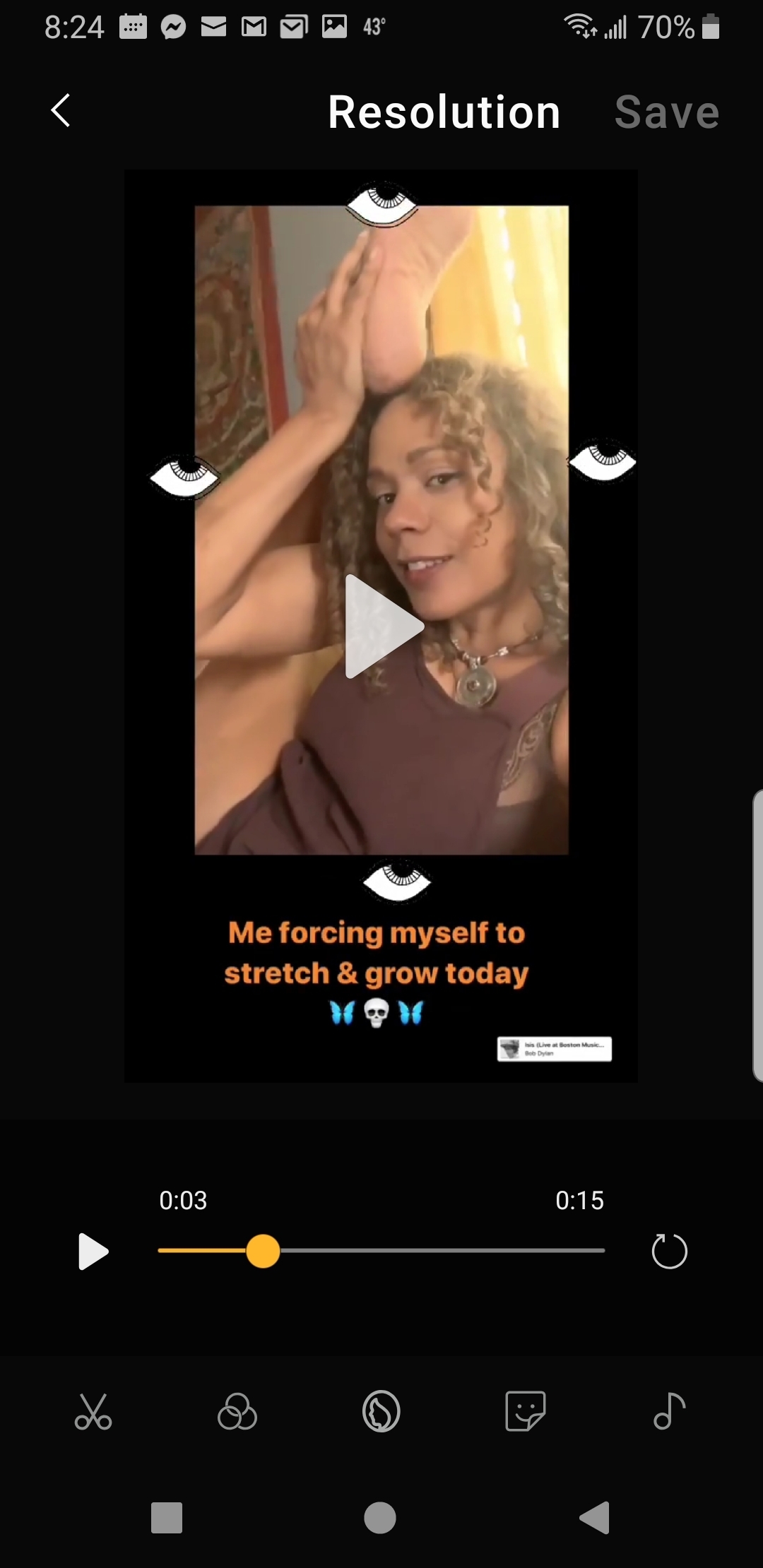763x1568 pixels.
Task: Go to the system home screen
Action: tap(380, 1518)
